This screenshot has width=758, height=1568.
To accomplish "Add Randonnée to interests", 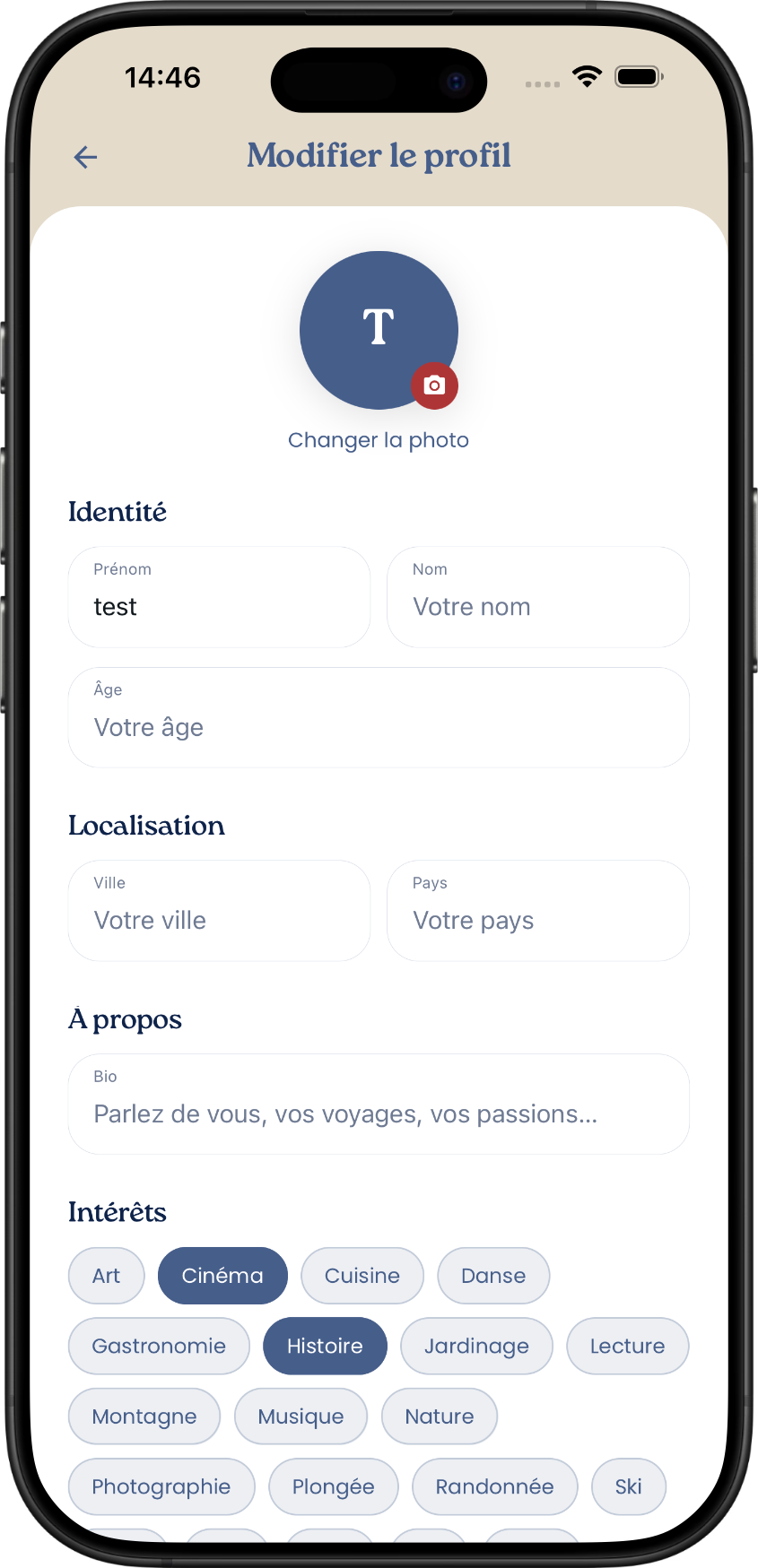I will pyautogui.click(x=494, y=1486).
